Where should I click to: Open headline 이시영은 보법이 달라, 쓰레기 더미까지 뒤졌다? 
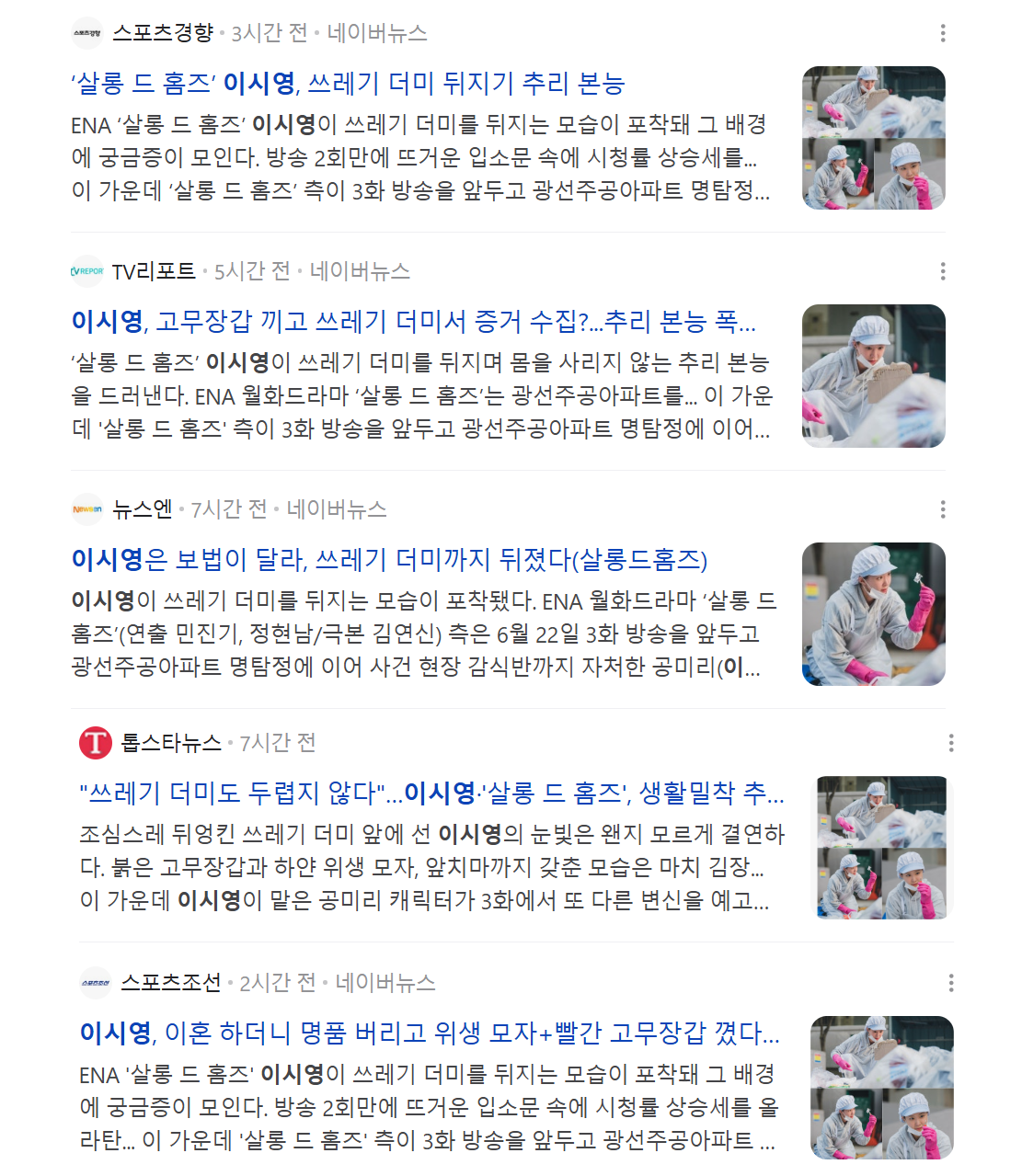pos(389,560)
